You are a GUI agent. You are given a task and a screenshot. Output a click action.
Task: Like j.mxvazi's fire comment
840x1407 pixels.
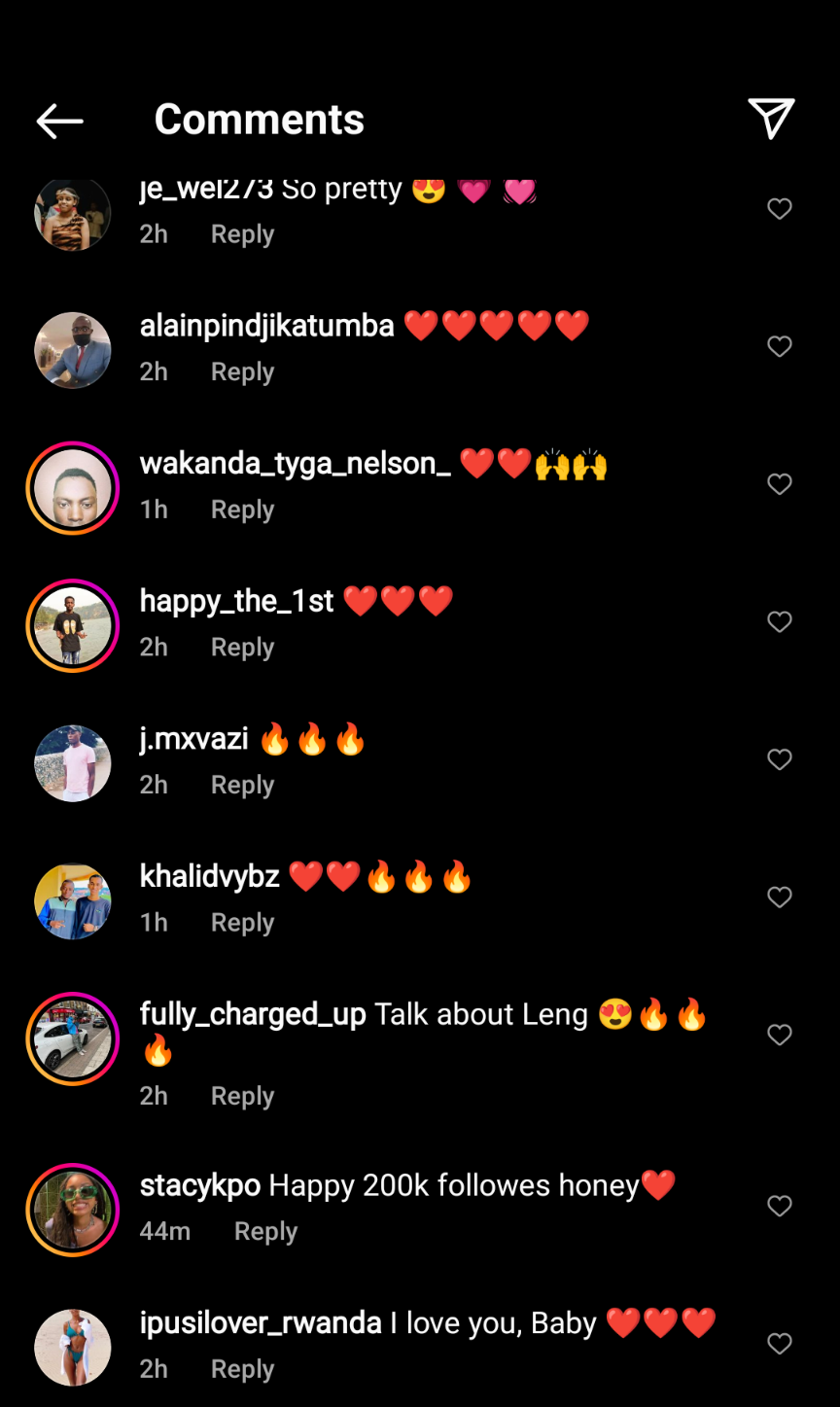click(x=779, y=759)
